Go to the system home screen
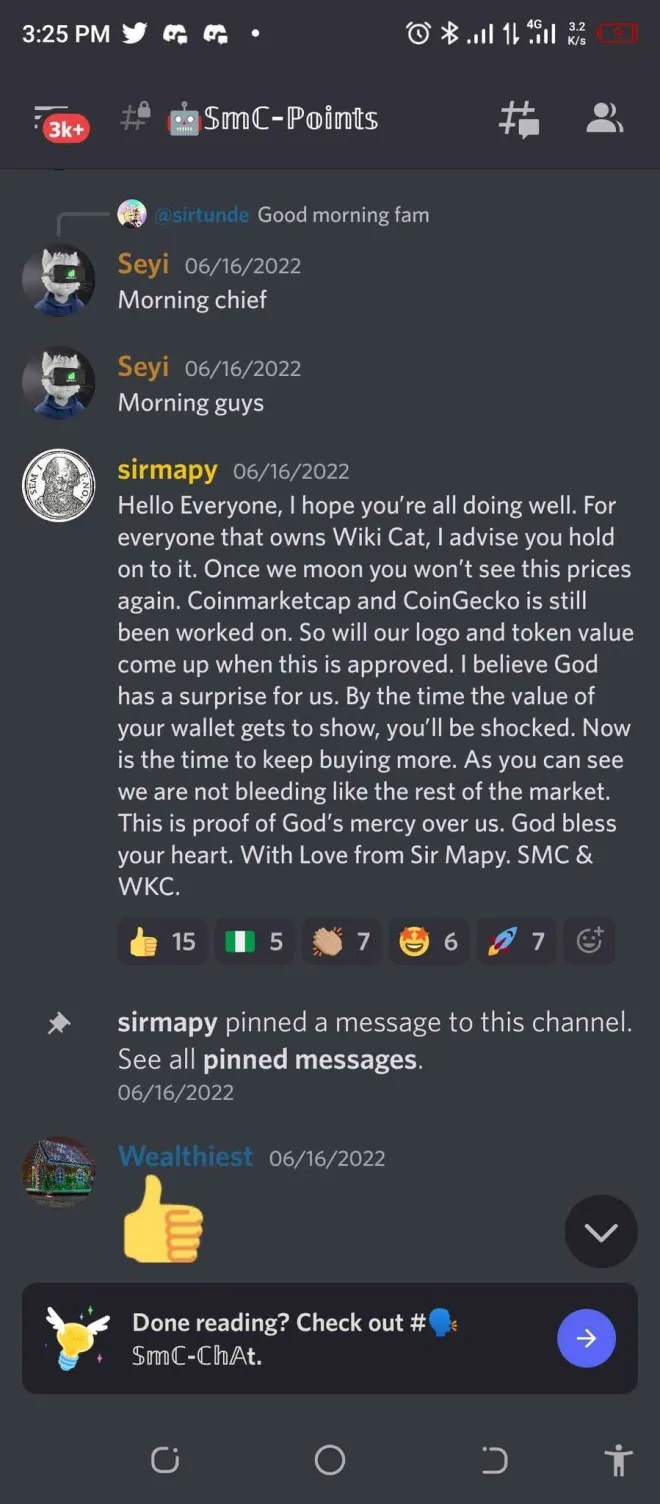 point(329,1460)
